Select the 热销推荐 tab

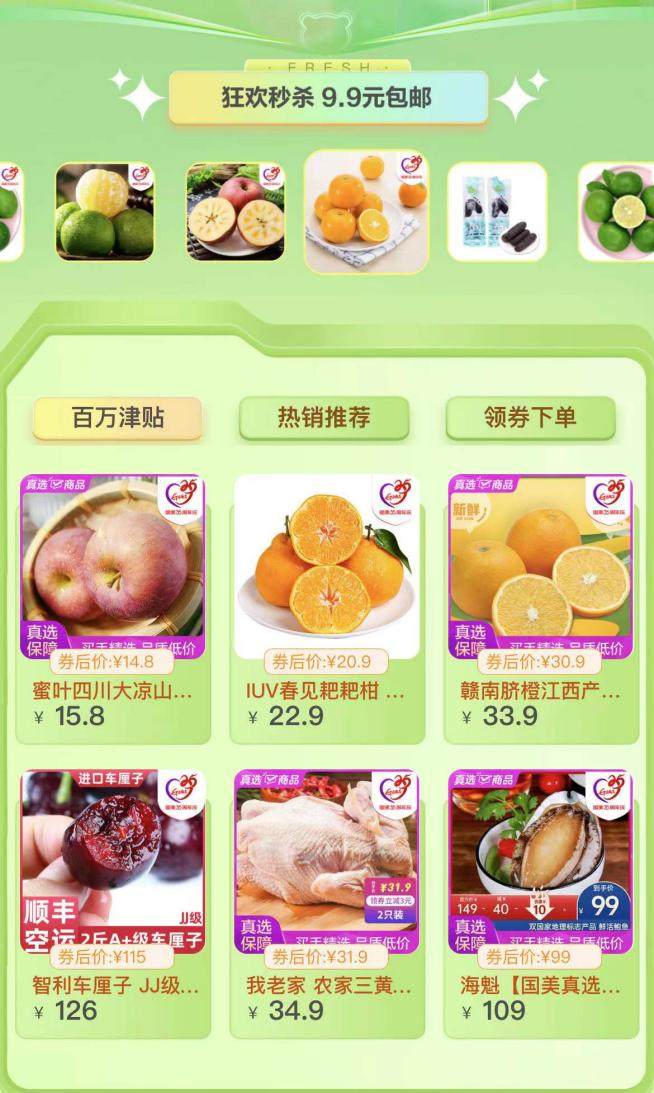(x=324, y=418)
